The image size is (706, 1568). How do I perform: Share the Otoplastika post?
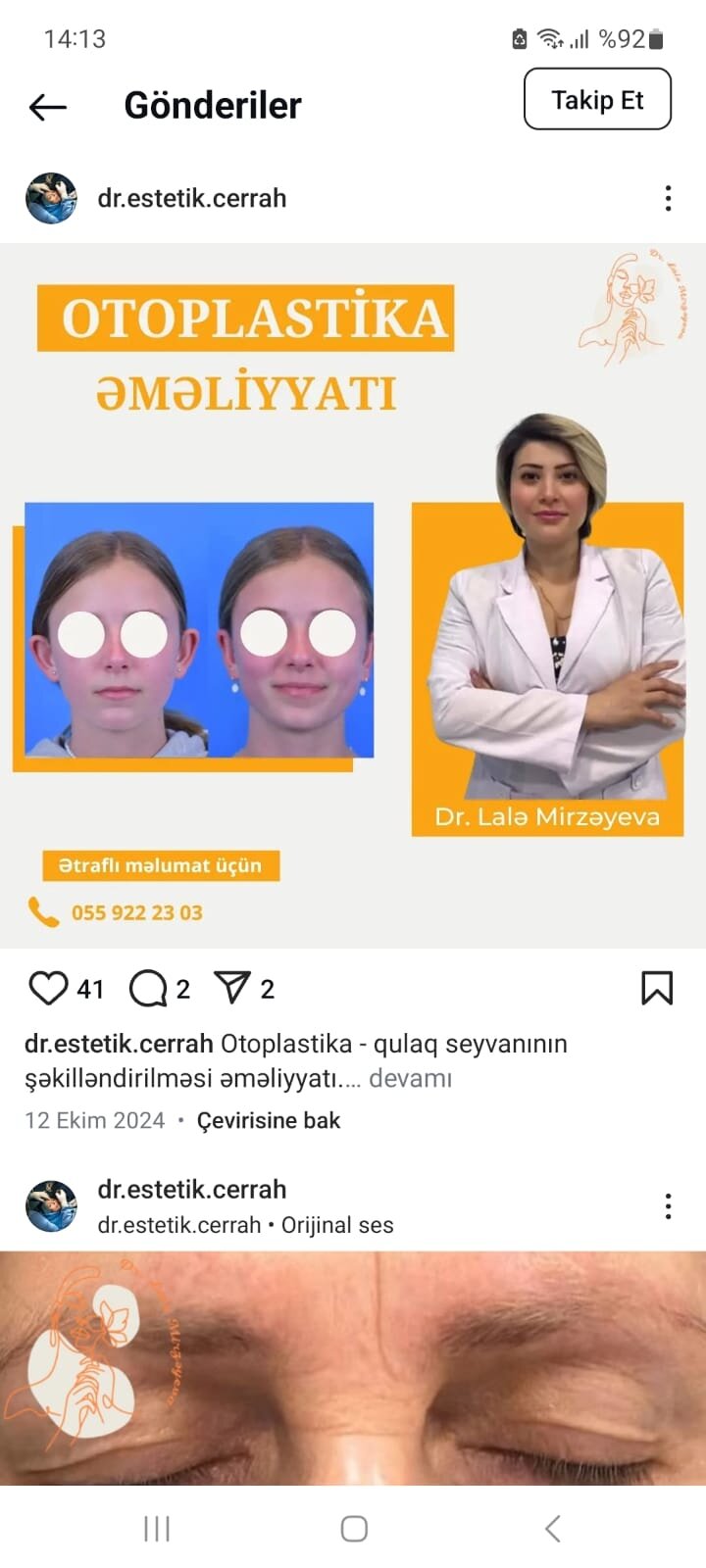point(232,988)
